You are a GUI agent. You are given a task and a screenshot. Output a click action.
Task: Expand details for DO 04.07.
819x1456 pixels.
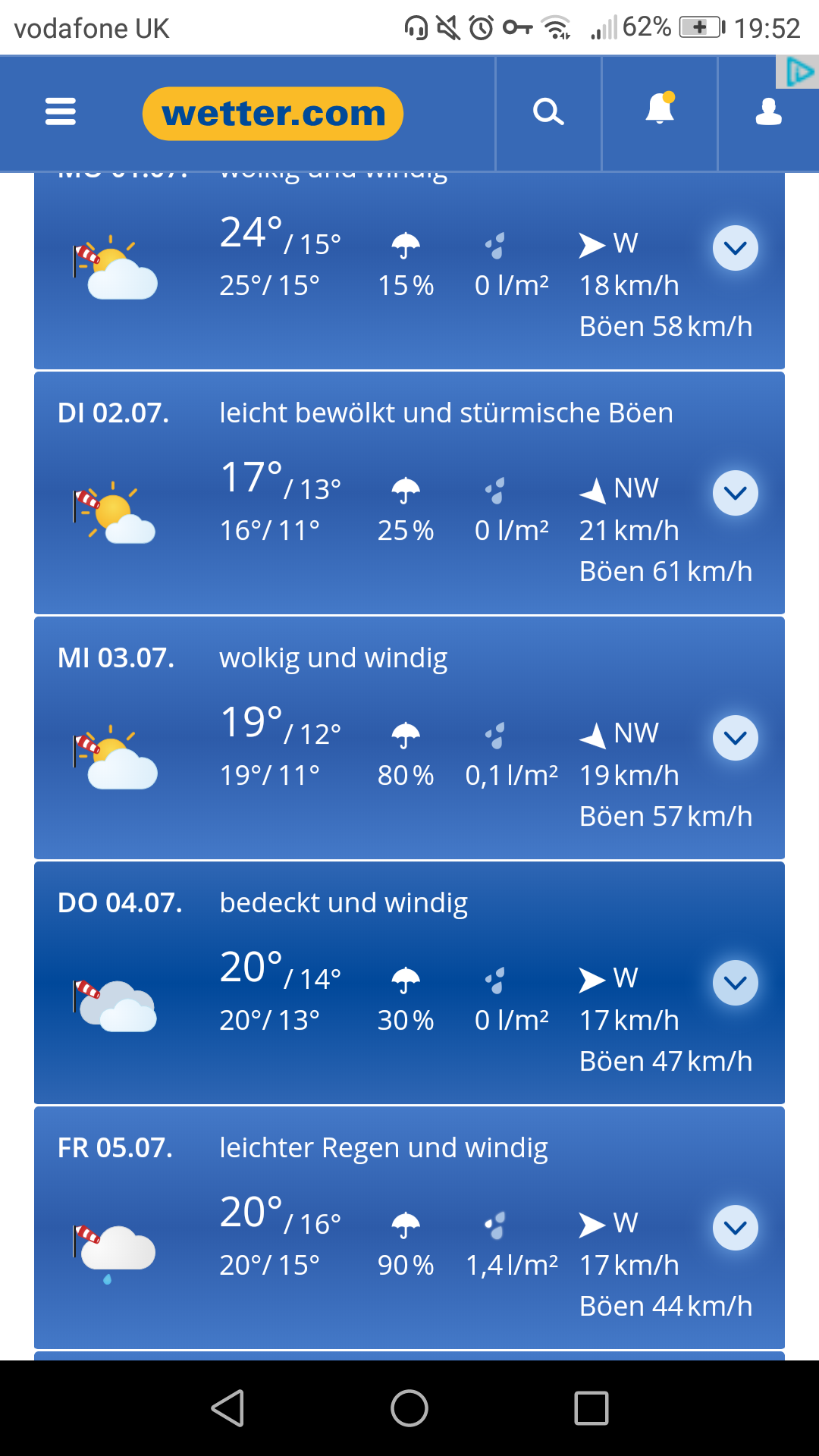(735, 983)
